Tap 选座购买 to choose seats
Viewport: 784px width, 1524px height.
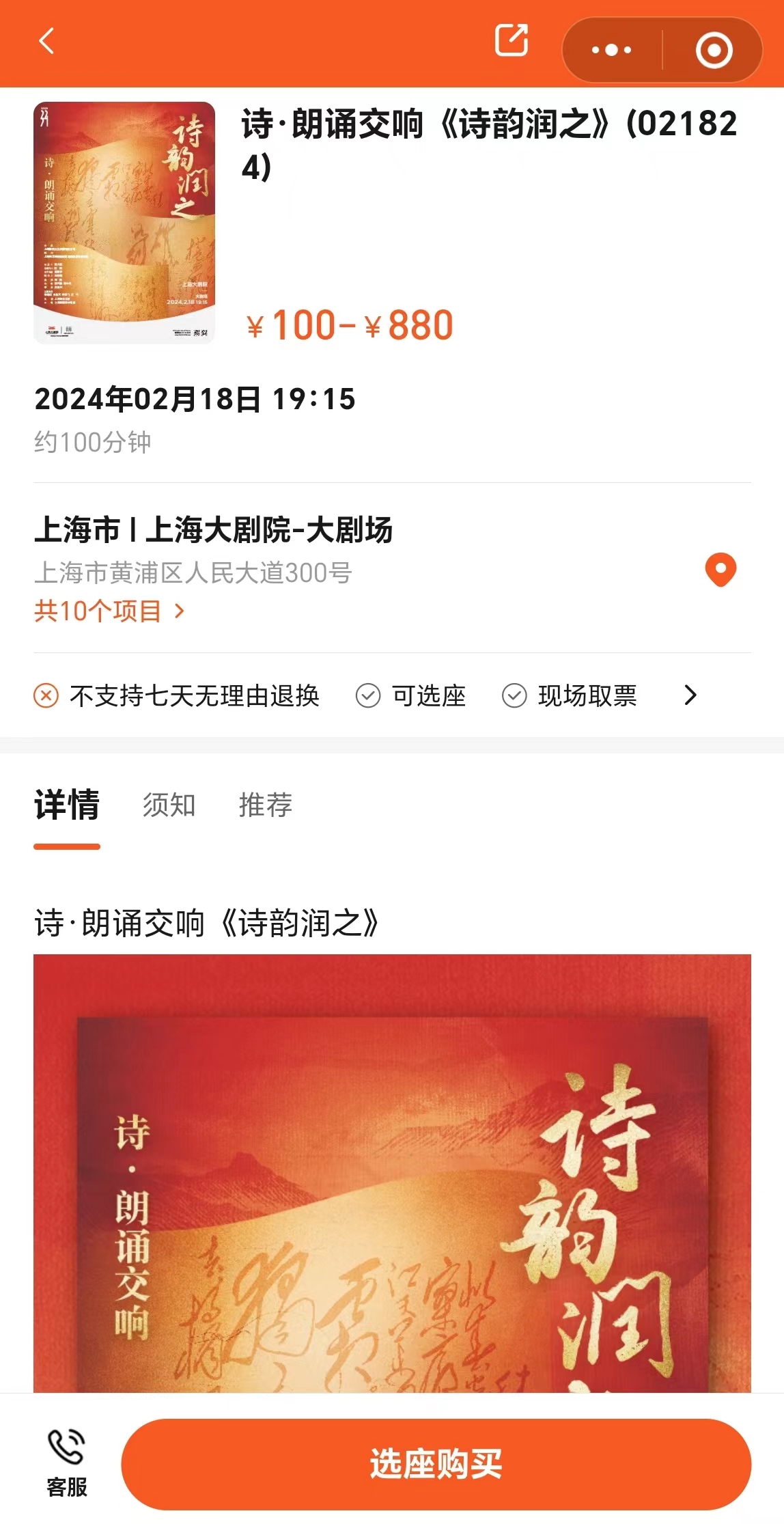click(436, 1463)
